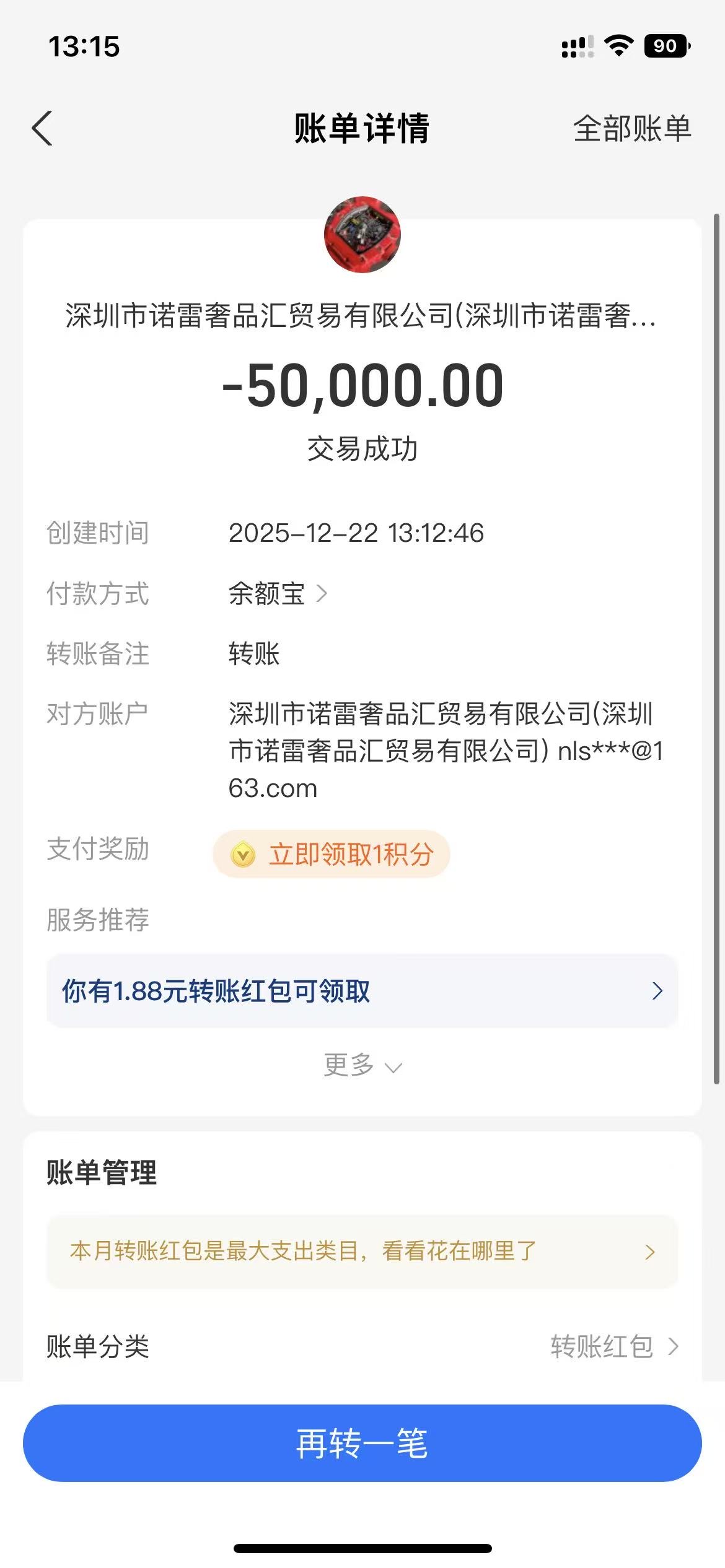Open the 1.88元转账红包 offer
This screenshot has width=725, height=1568.
(x=362, y=991)
